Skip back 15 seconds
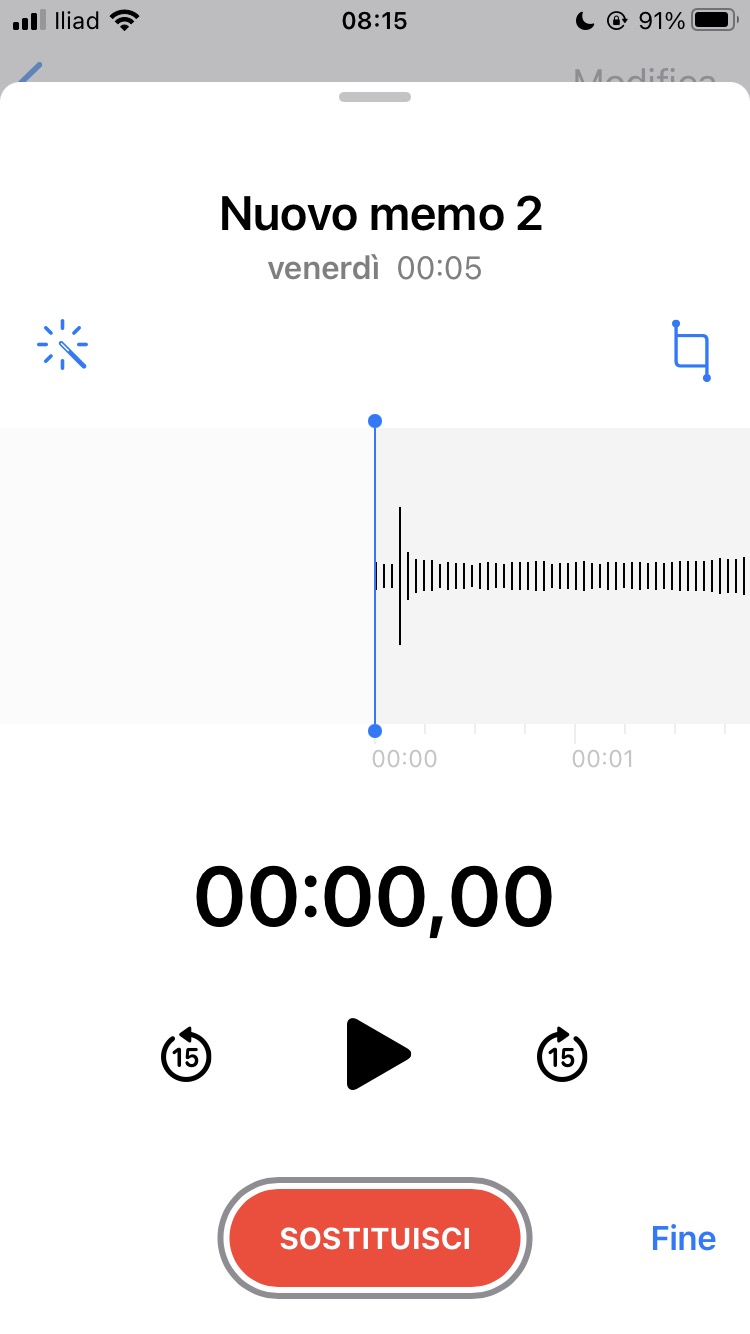 click(x=187, y=1054)
